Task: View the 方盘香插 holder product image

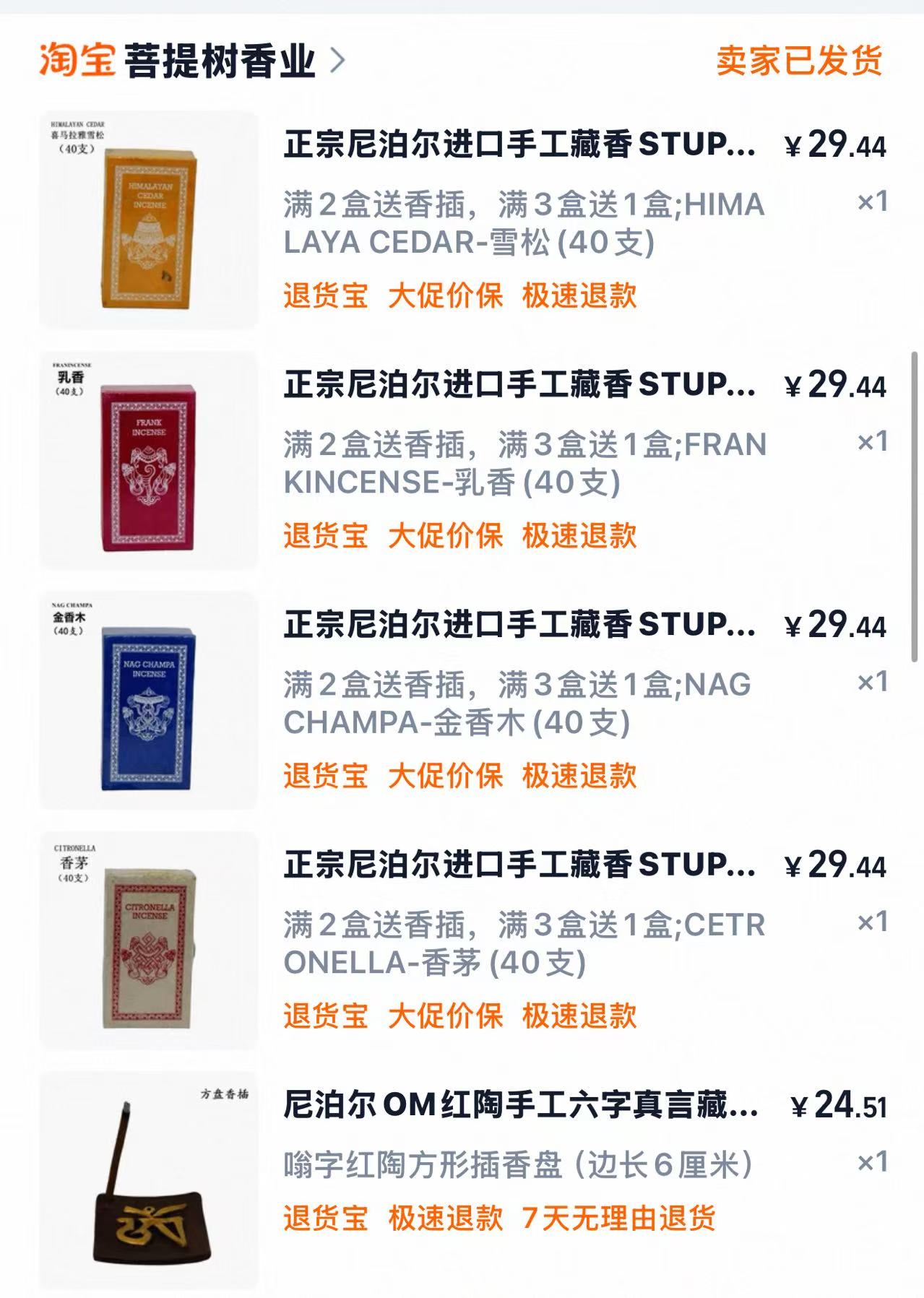Action: [148, 1181]
